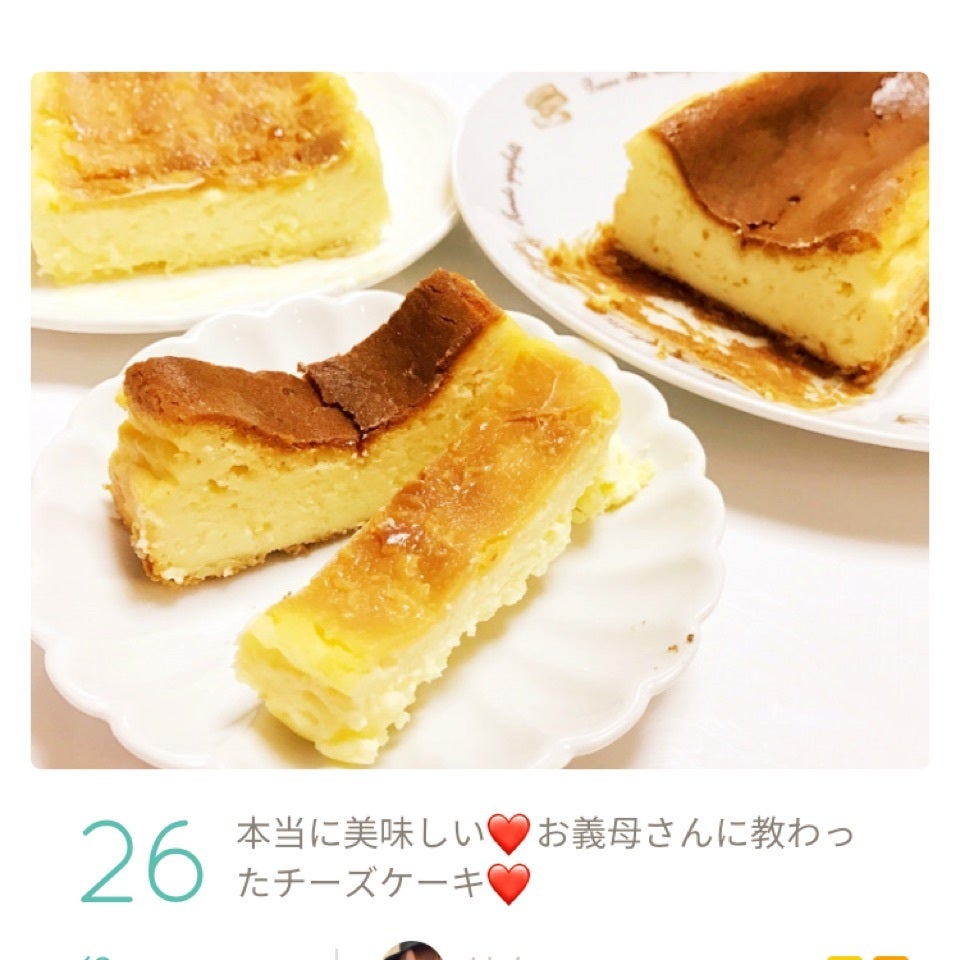The width and height of the screenshot is (960, 960).
Task: Open the cheesecake recipe photo
Action: coord(480,420)
